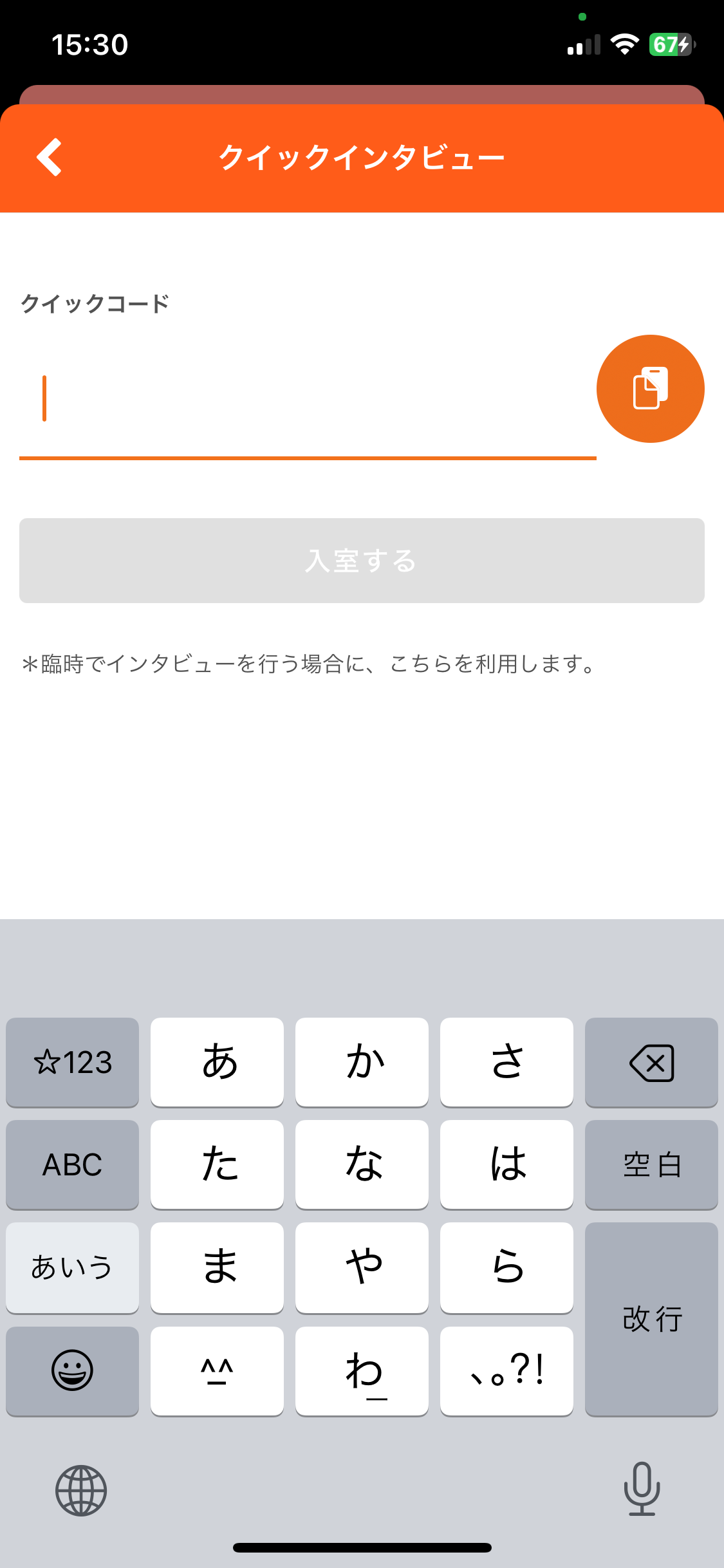Switch to the ABC alphabet keyboard

coord(71,1165)
